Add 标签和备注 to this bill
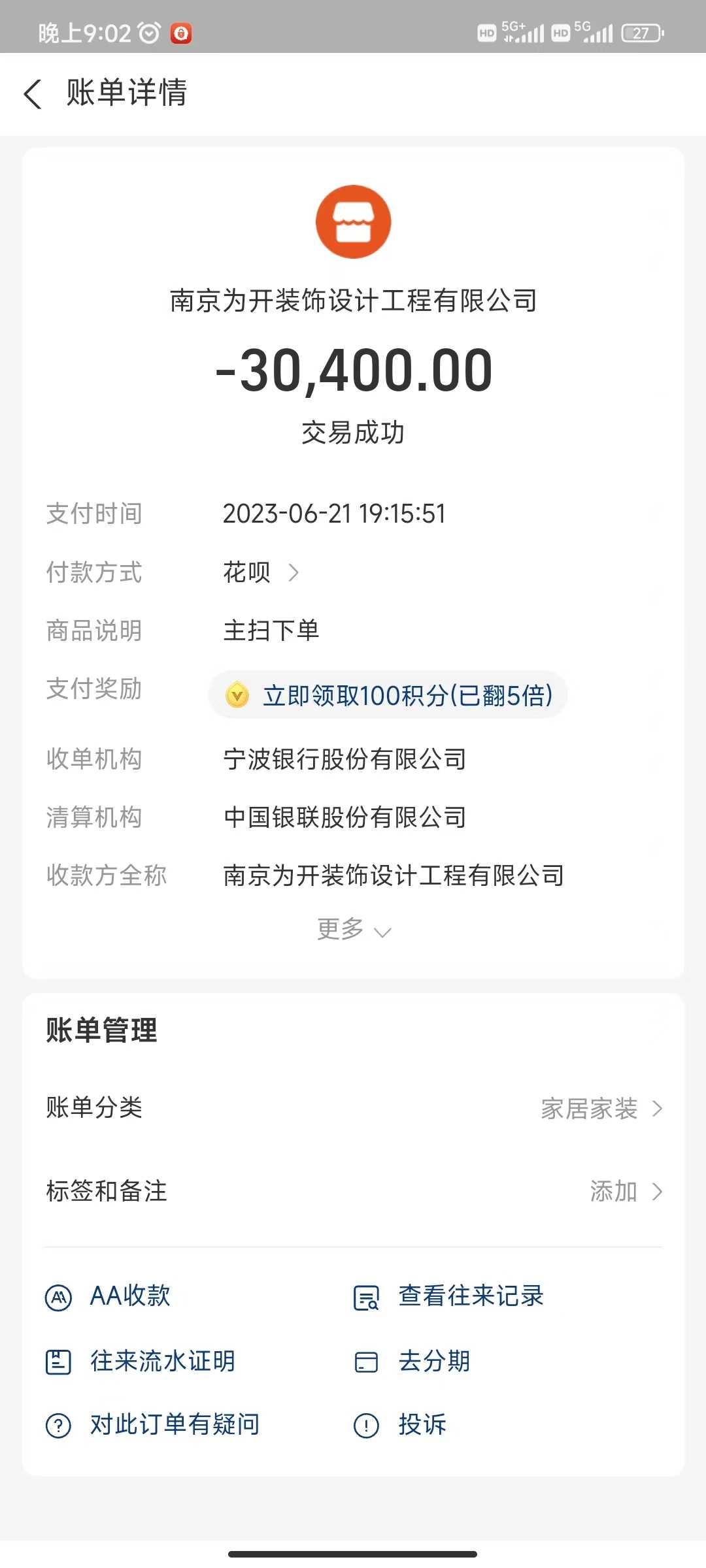706x1568 pixels. coord(625,1192)
